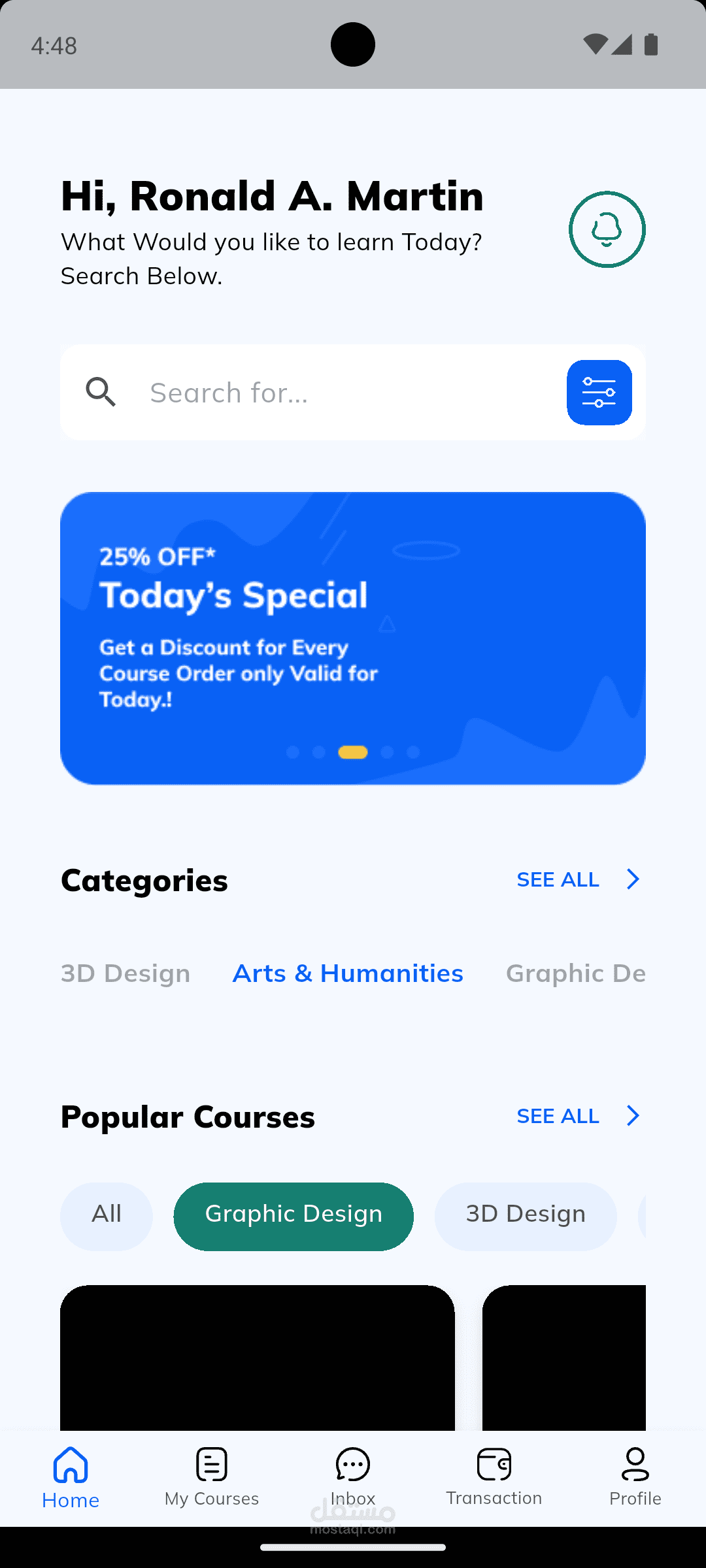Select the Graphic Design category text
Screen dimensions: 706x1568
click(x=575, y=973)
